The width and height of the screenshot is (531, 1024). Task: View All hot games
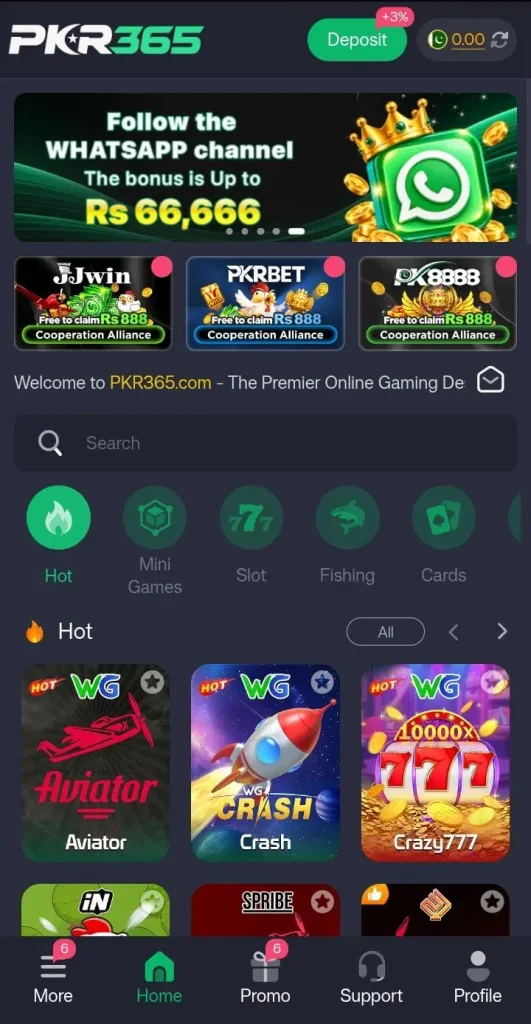click(x=385, y=632)
